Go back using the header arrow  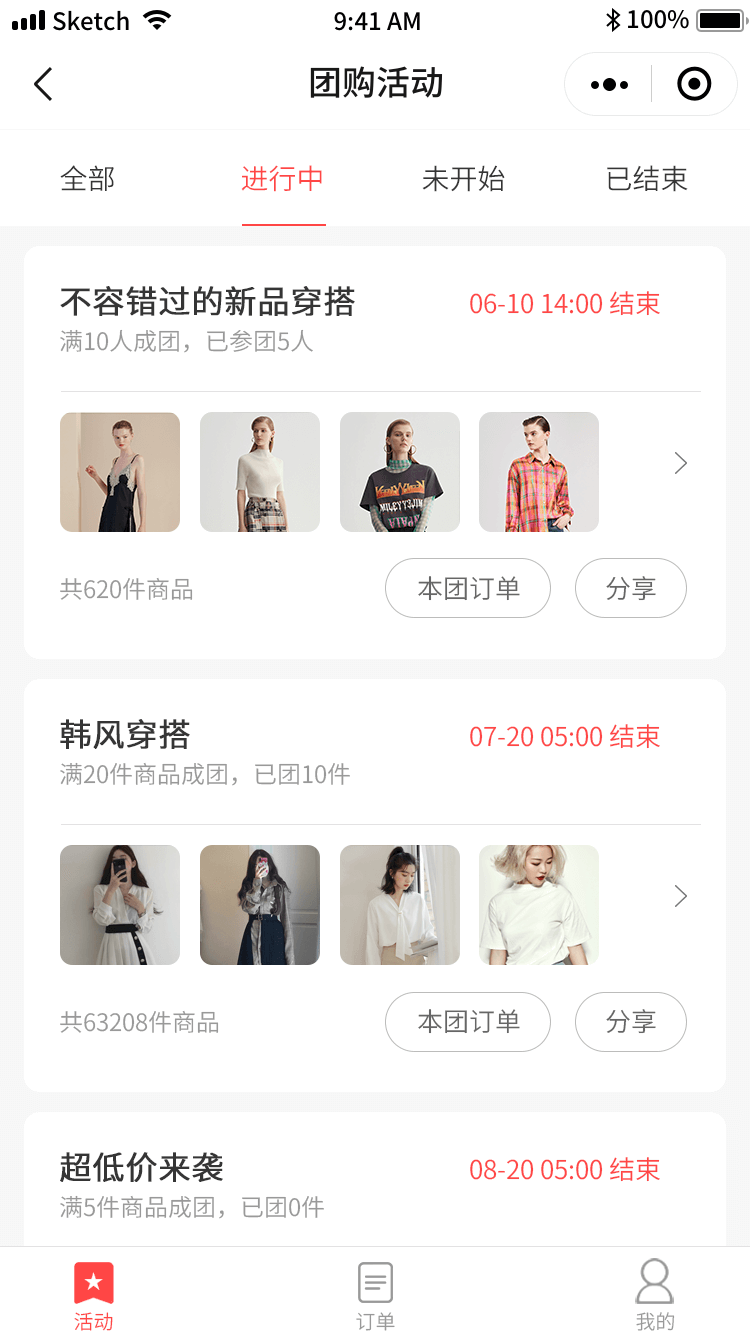[43, 85]
